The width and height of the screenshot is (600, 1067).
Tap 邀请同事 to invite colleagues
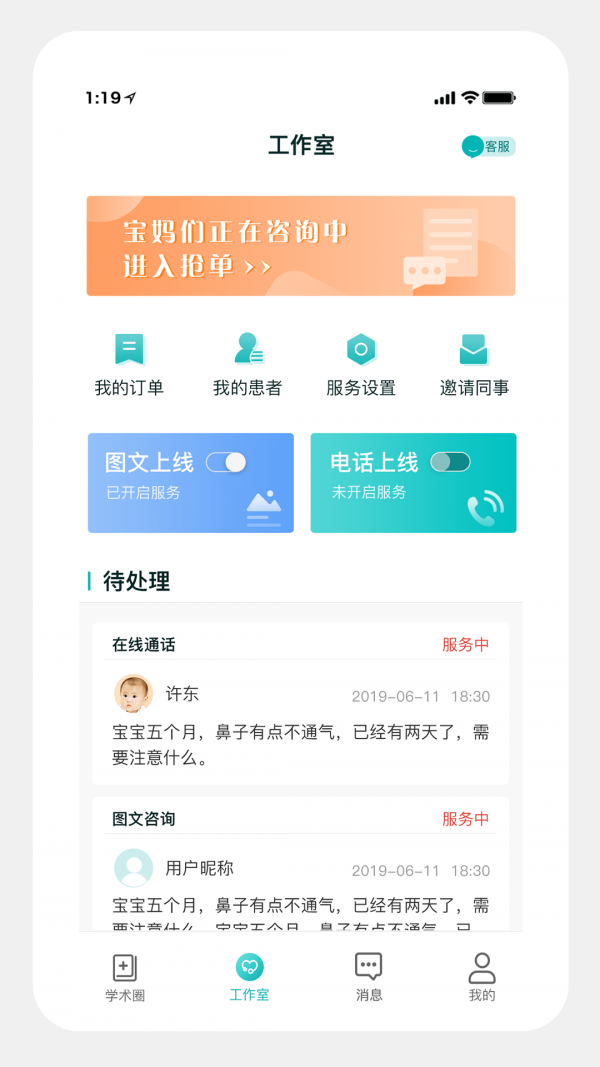coord(474,365)
